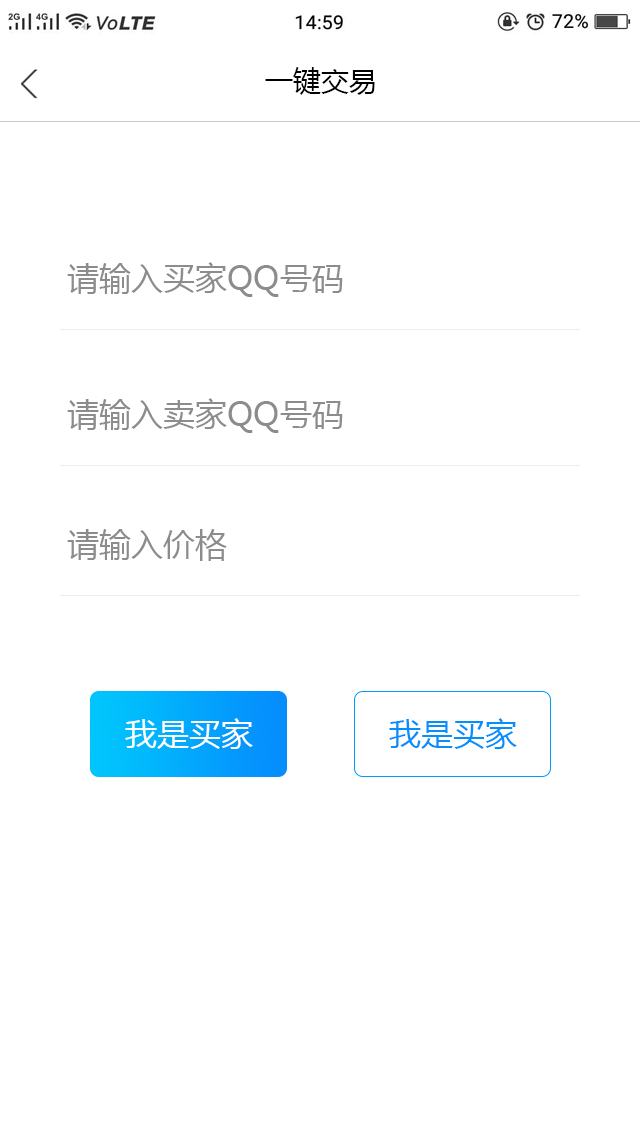Focus the 请输入买家QQ号码 field
Viewport: 640px width, 1138px height.
point(318,280)
